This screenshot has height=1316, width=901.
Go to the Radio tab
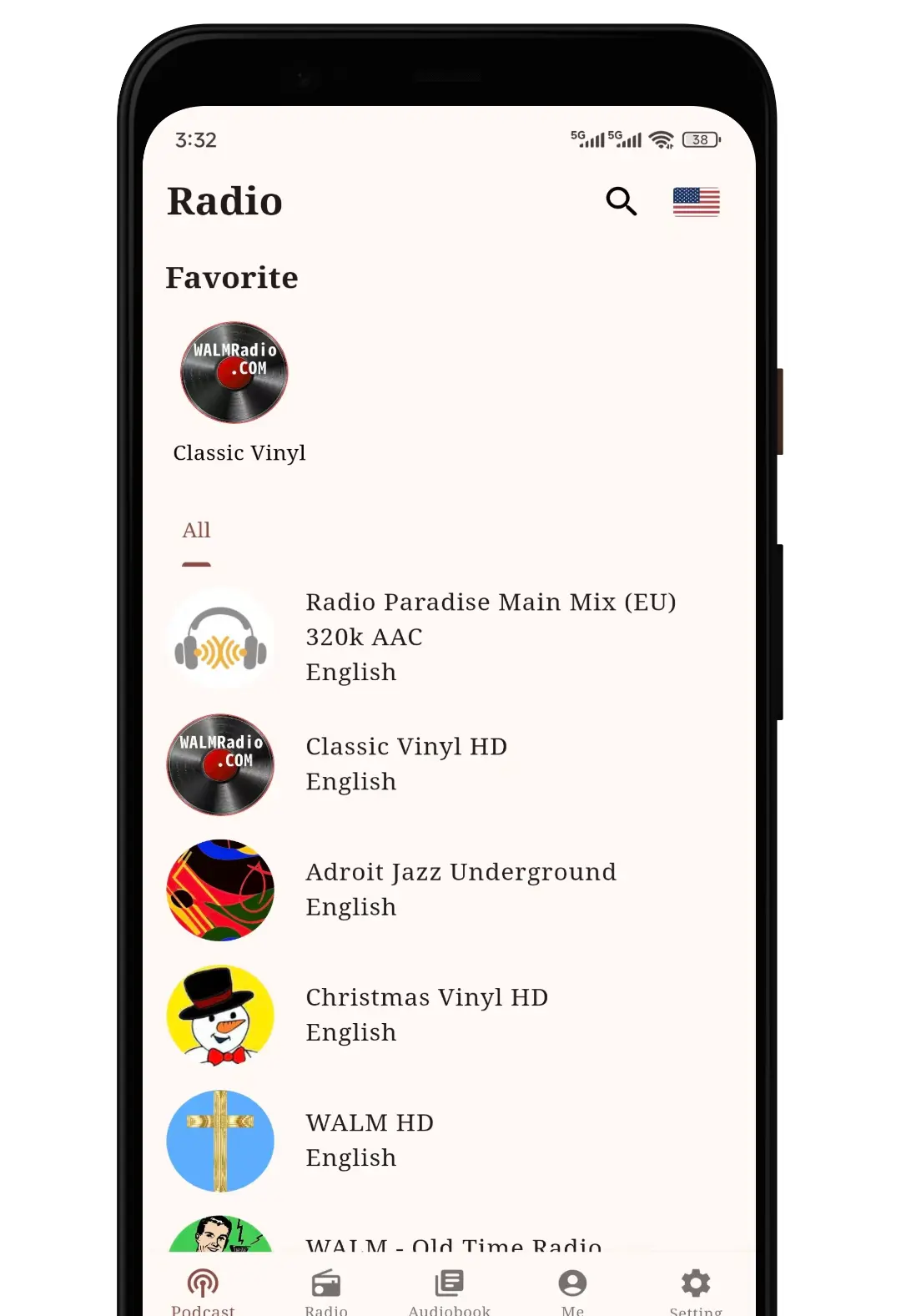click(326, 1289)
